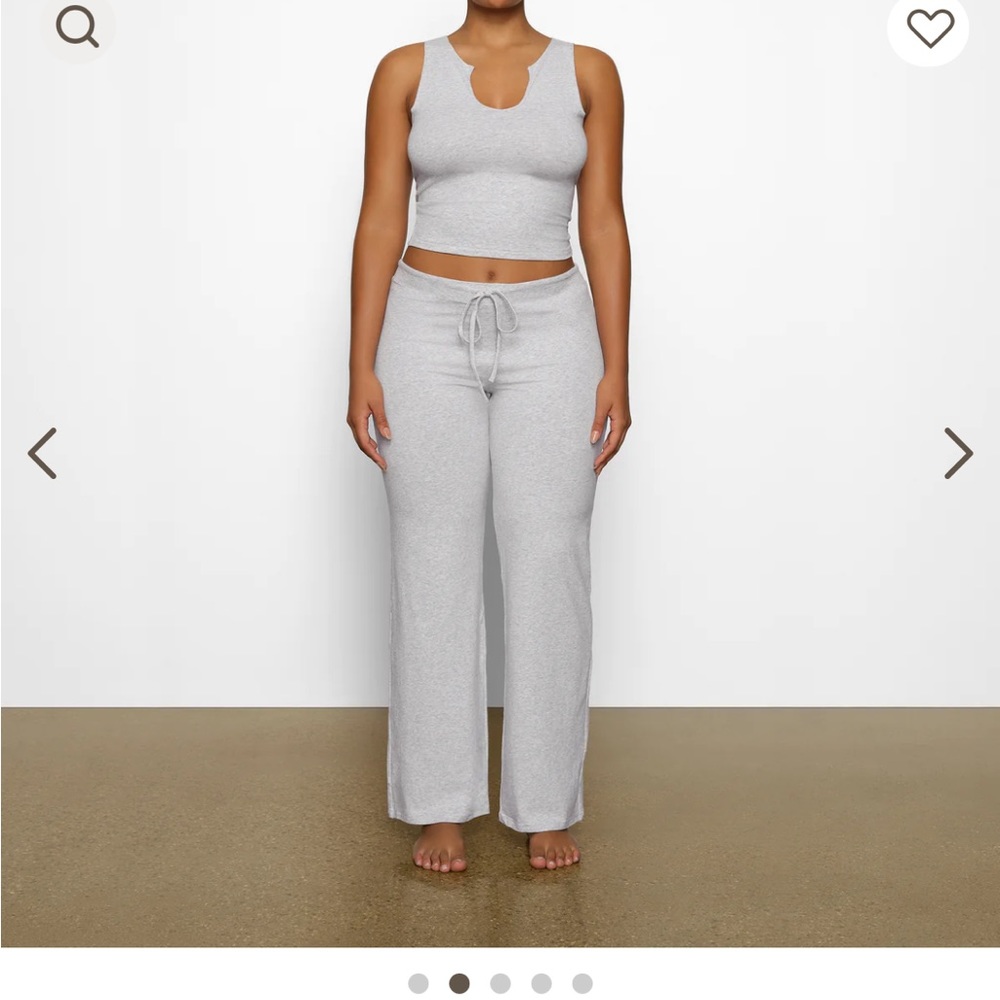Jump to the last photo dot
The height and width of the screenshot is (1000, 1000).
pyautogui.click(x=582, y=983)
